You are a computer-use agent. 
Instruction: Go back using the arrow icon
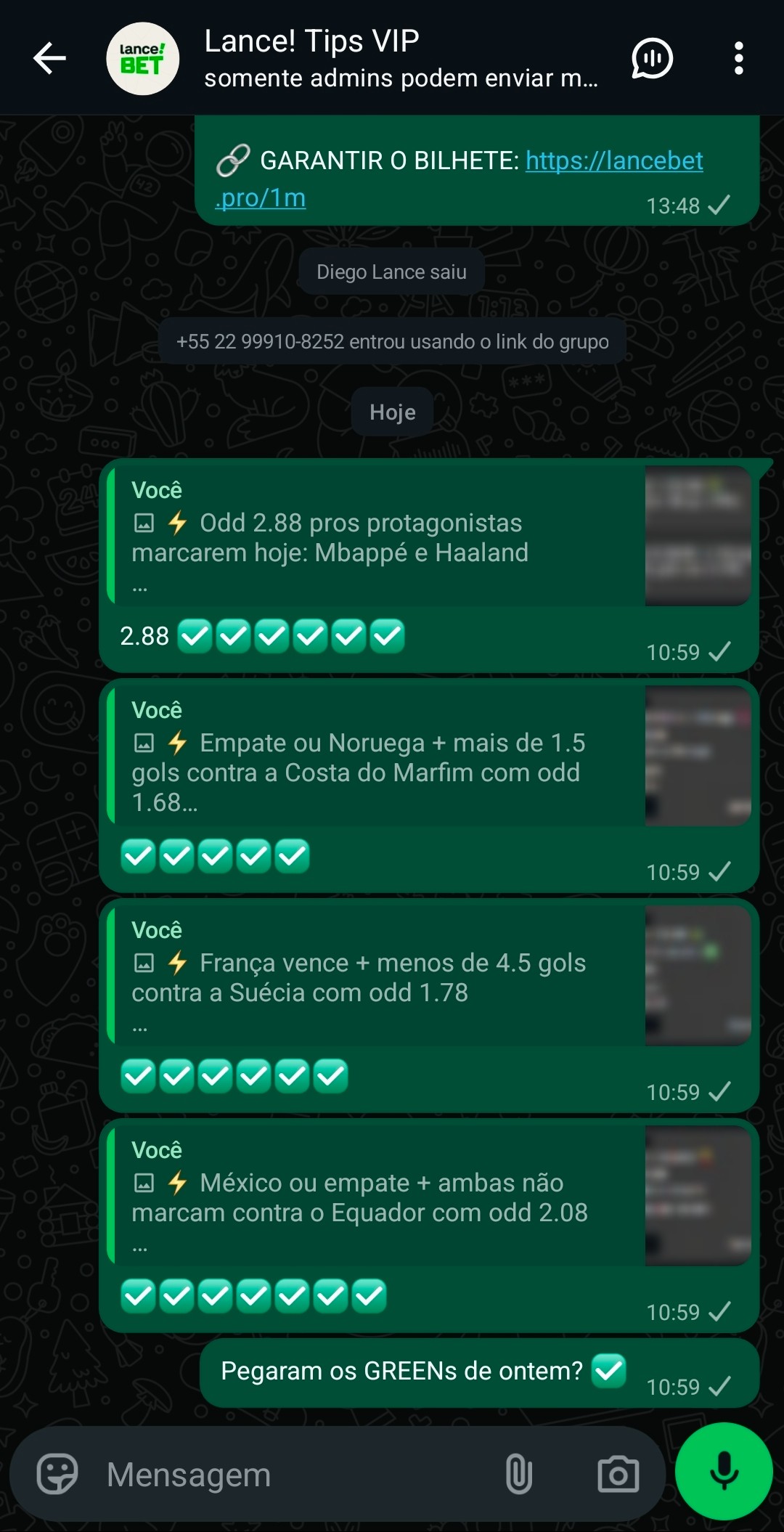click(x=49, y=58)
